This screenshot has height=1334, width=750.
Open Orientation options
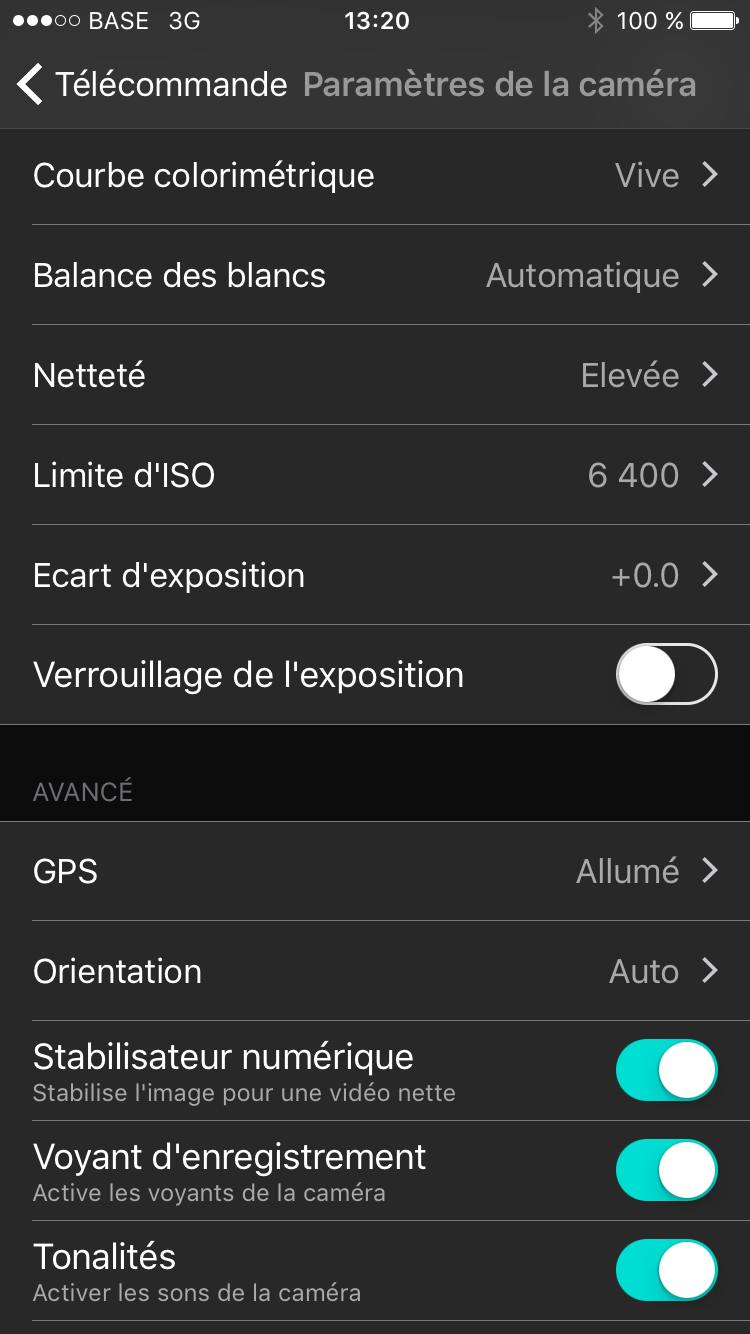pos(375,971)
